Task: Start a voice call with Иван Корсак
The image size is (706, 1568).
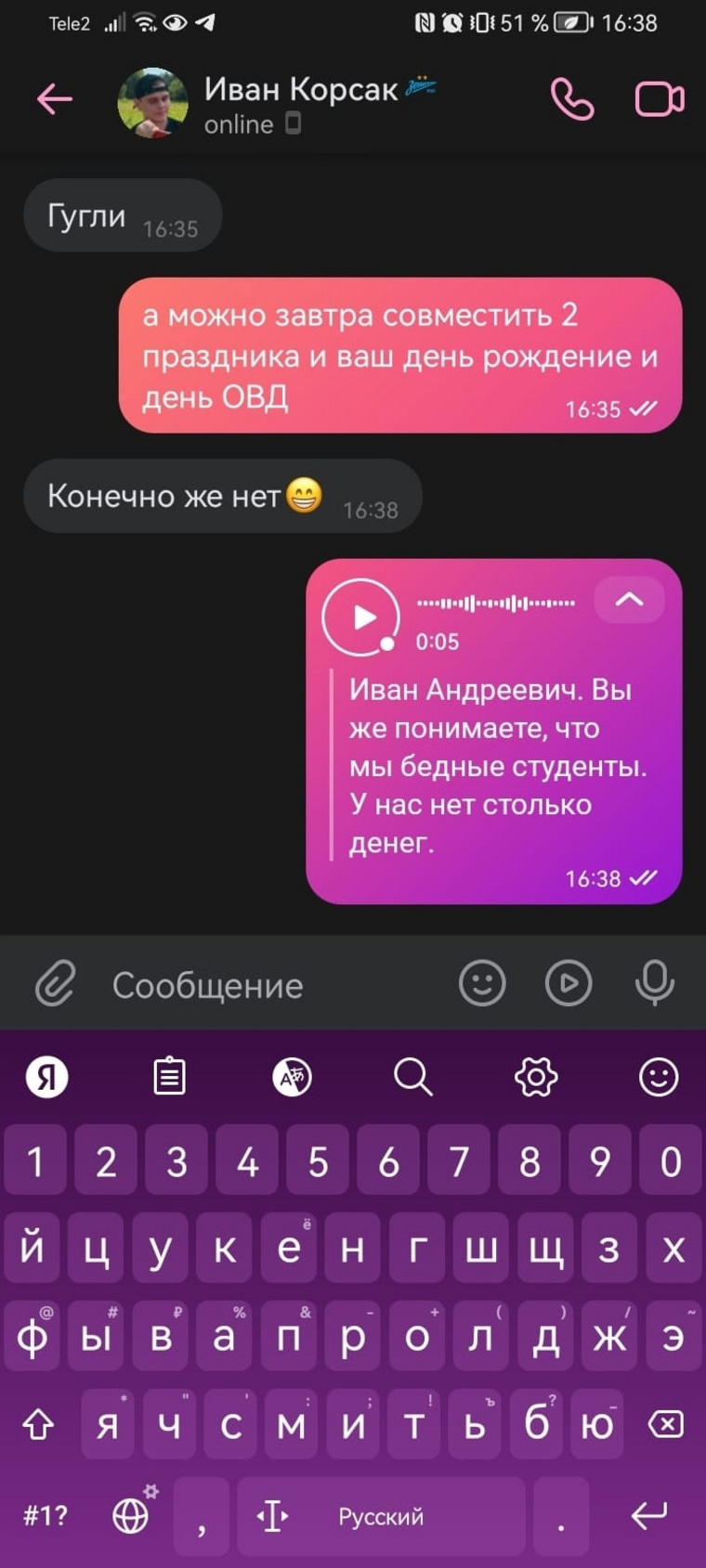Action: point(572,98)
